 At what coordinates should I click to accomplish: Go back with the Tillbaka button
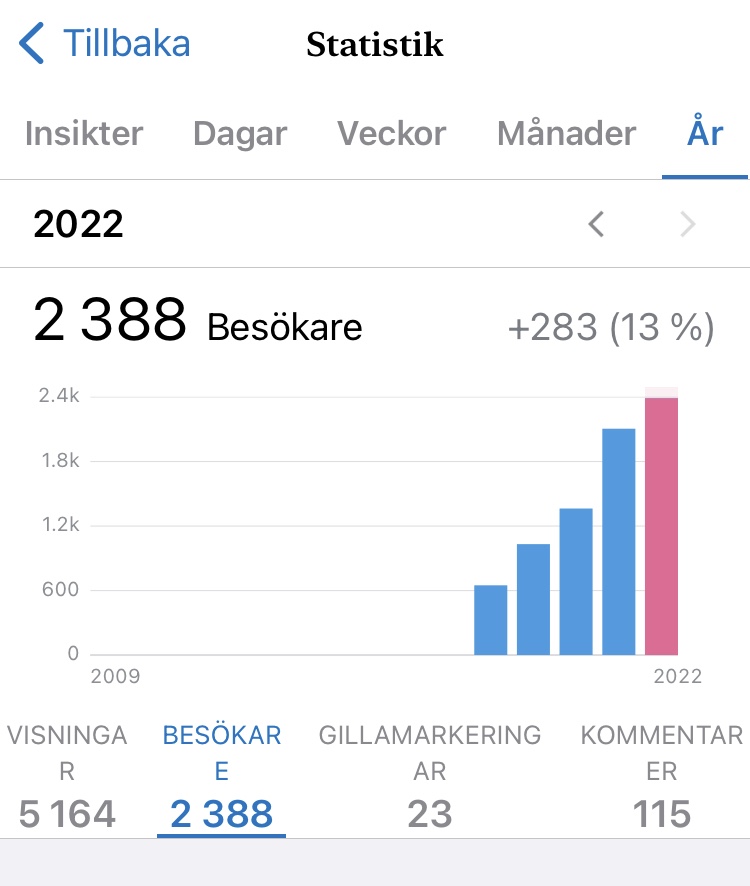105,44
